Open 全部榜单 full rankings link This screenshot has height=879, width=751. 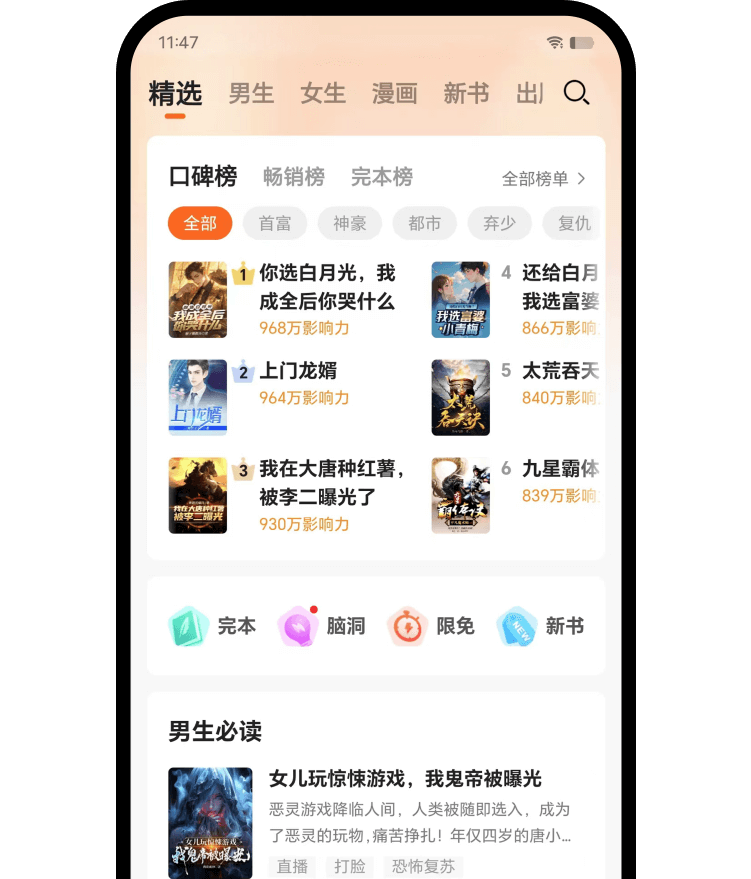(543, 179)
